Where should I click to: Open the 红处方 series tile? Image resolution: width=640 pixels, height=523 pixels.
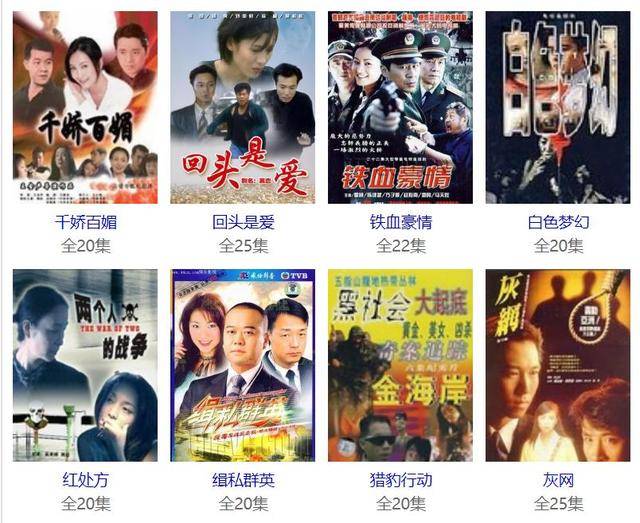click(x=85, y=365)
